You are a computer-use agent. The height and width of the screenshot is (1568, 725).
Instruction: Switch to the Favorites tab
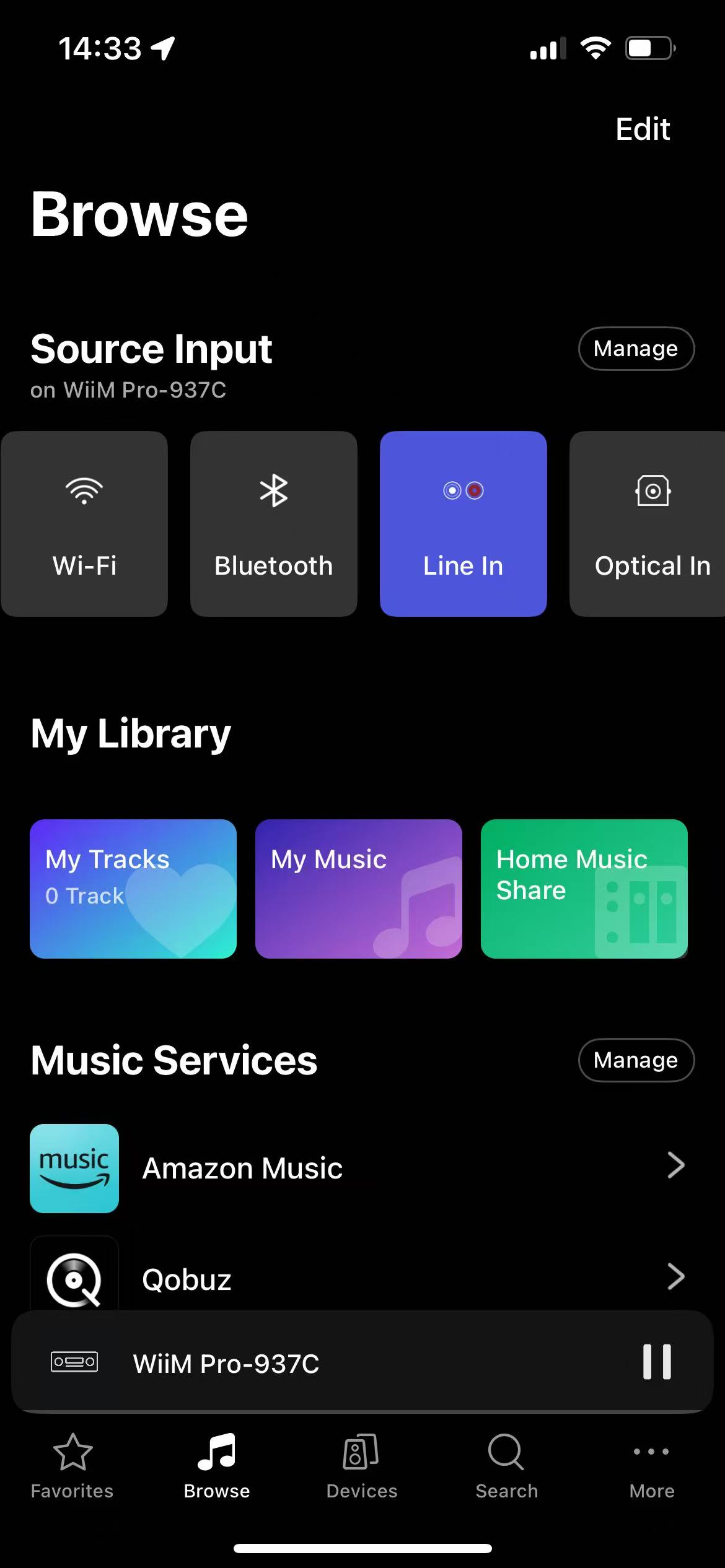click(x=72, y=1466)
